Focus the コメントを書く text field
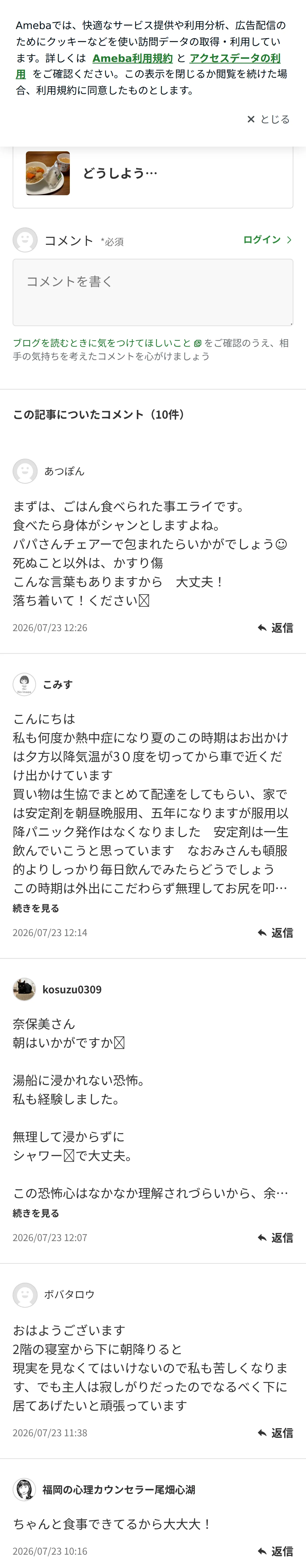Screen dimensions: 306x1568 click(153, 292)
